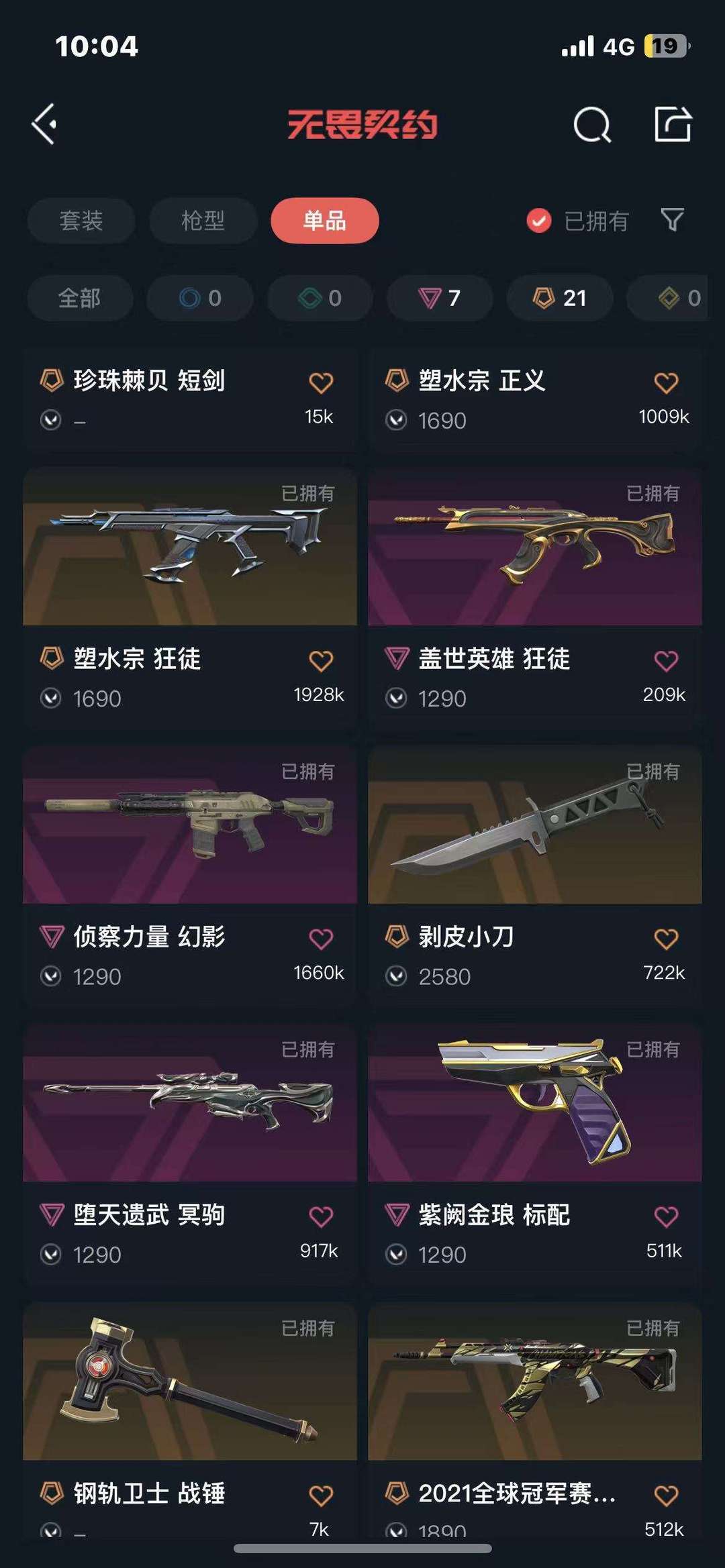The width and height of the screenshot is (725, 1568).
Task: Like the 紫阙金琅 标配 skin
Action: (666, 1216)
